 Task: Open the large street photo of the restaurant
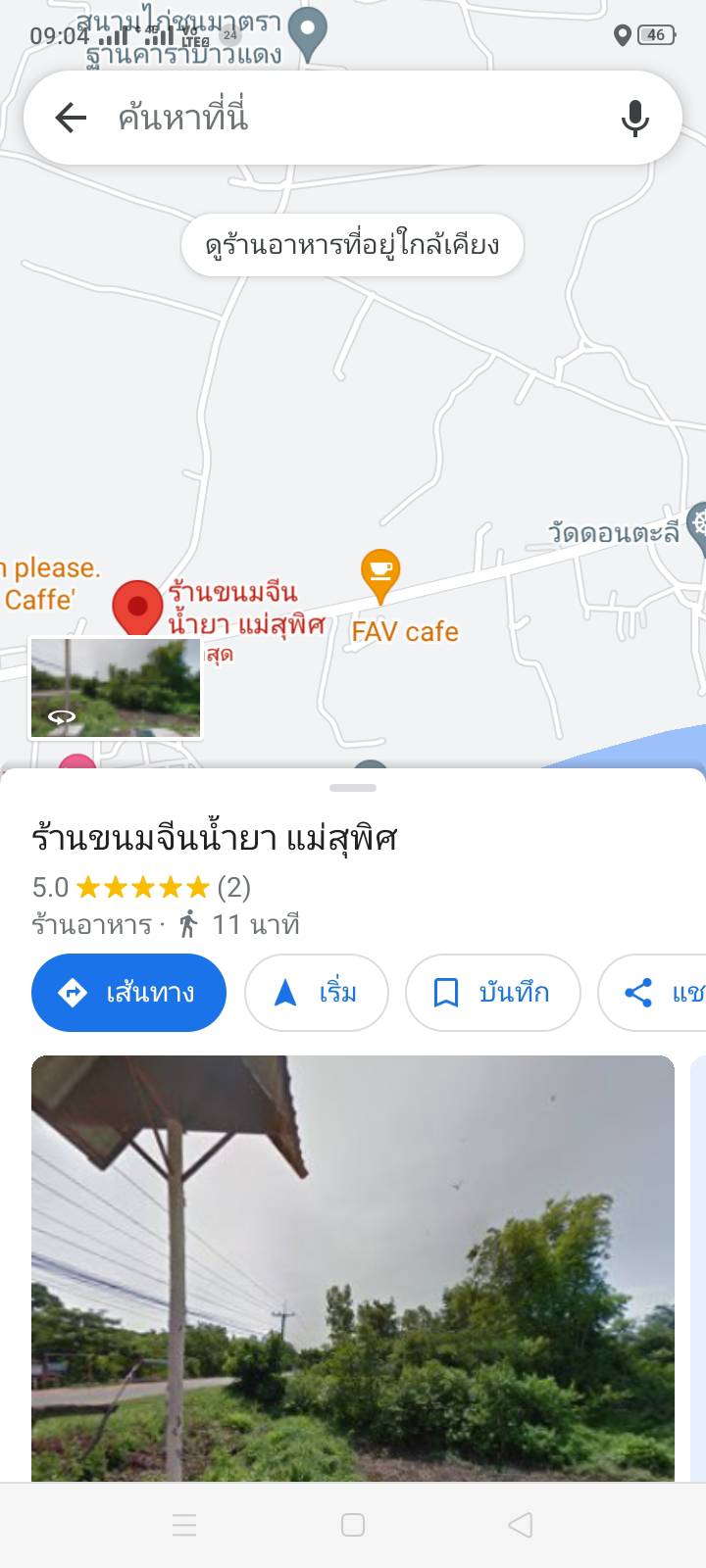pyautogui.click(x=353, y=1268)
